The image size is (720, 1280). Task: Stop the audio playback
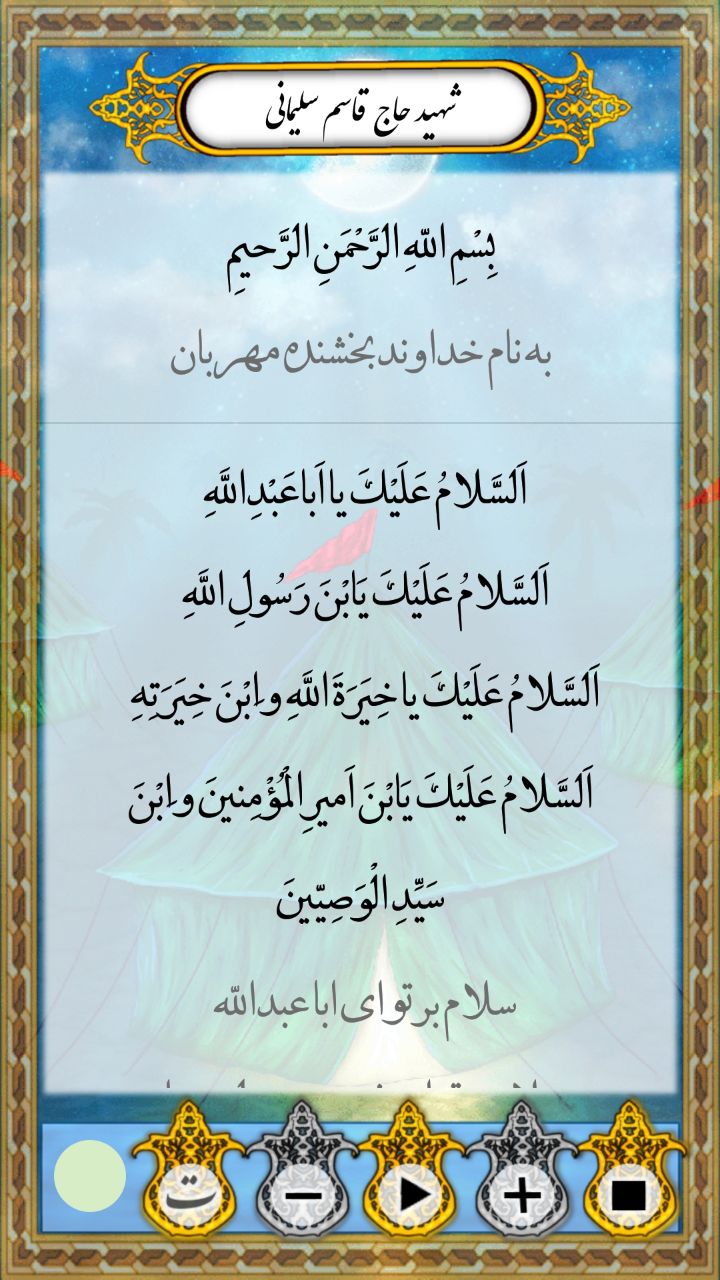tap(628, 1193)
